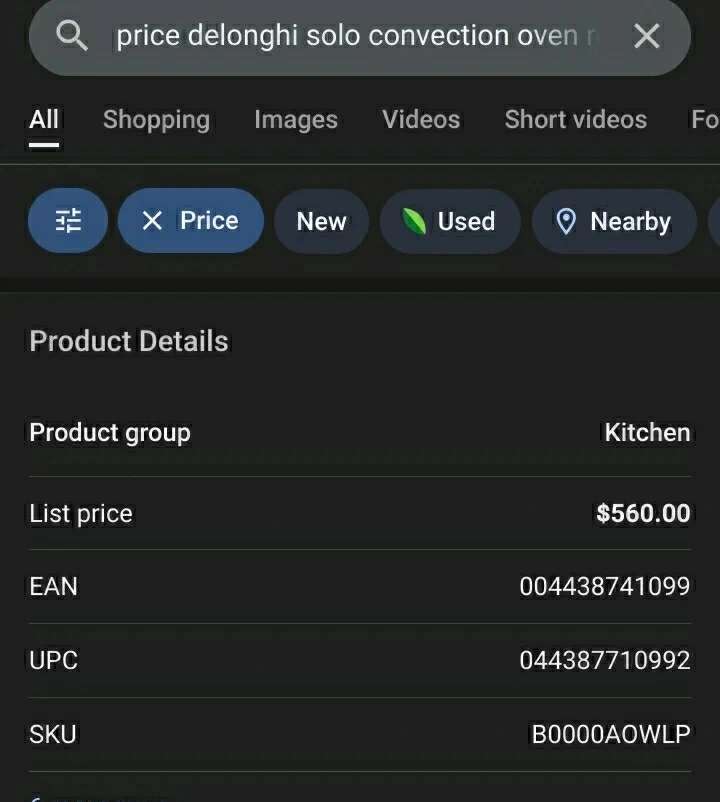720x802 pixels.
Task: Open the filter settings icon
Action: (x=68, y=221)
